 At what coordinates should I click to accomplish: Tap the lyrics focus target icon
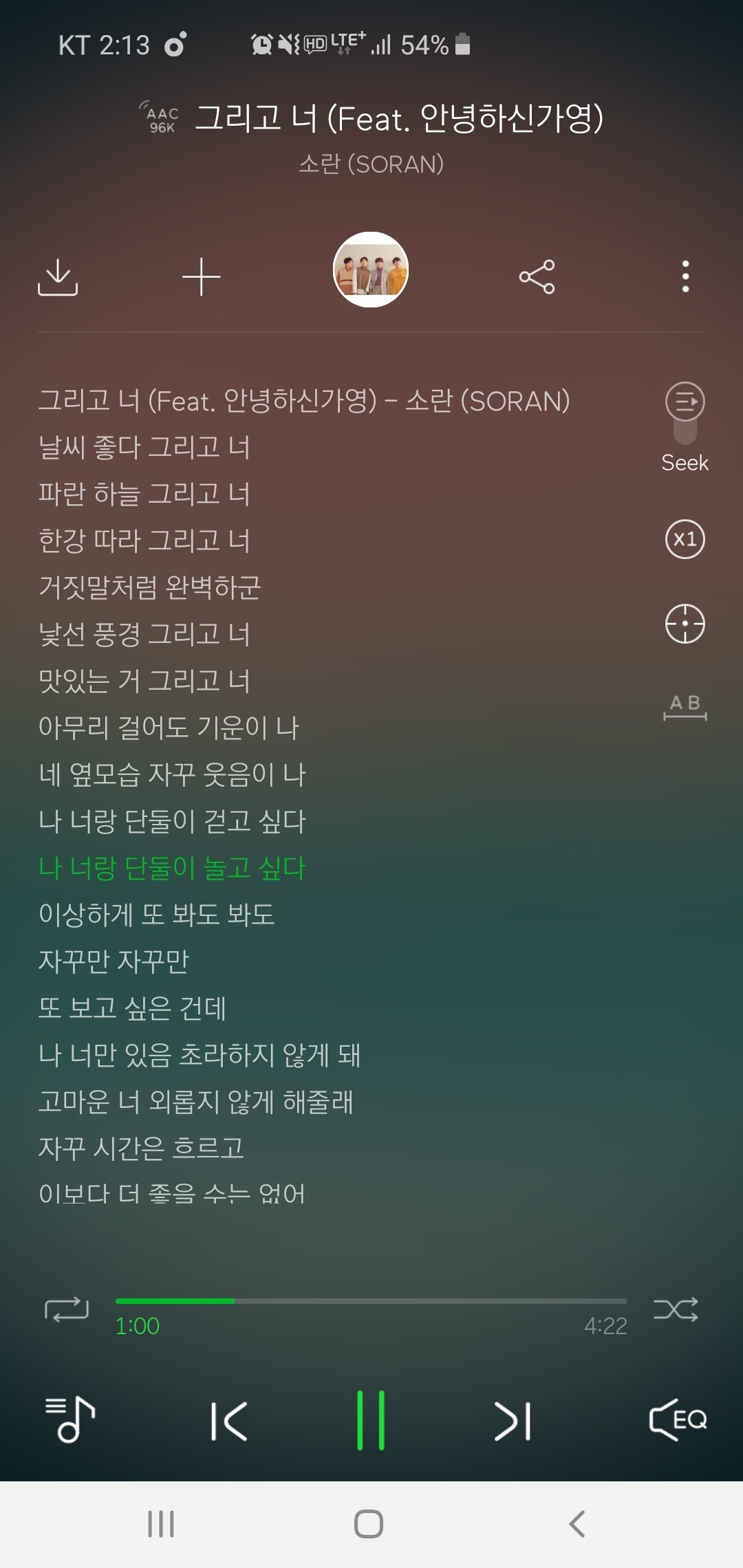[685, 624]
